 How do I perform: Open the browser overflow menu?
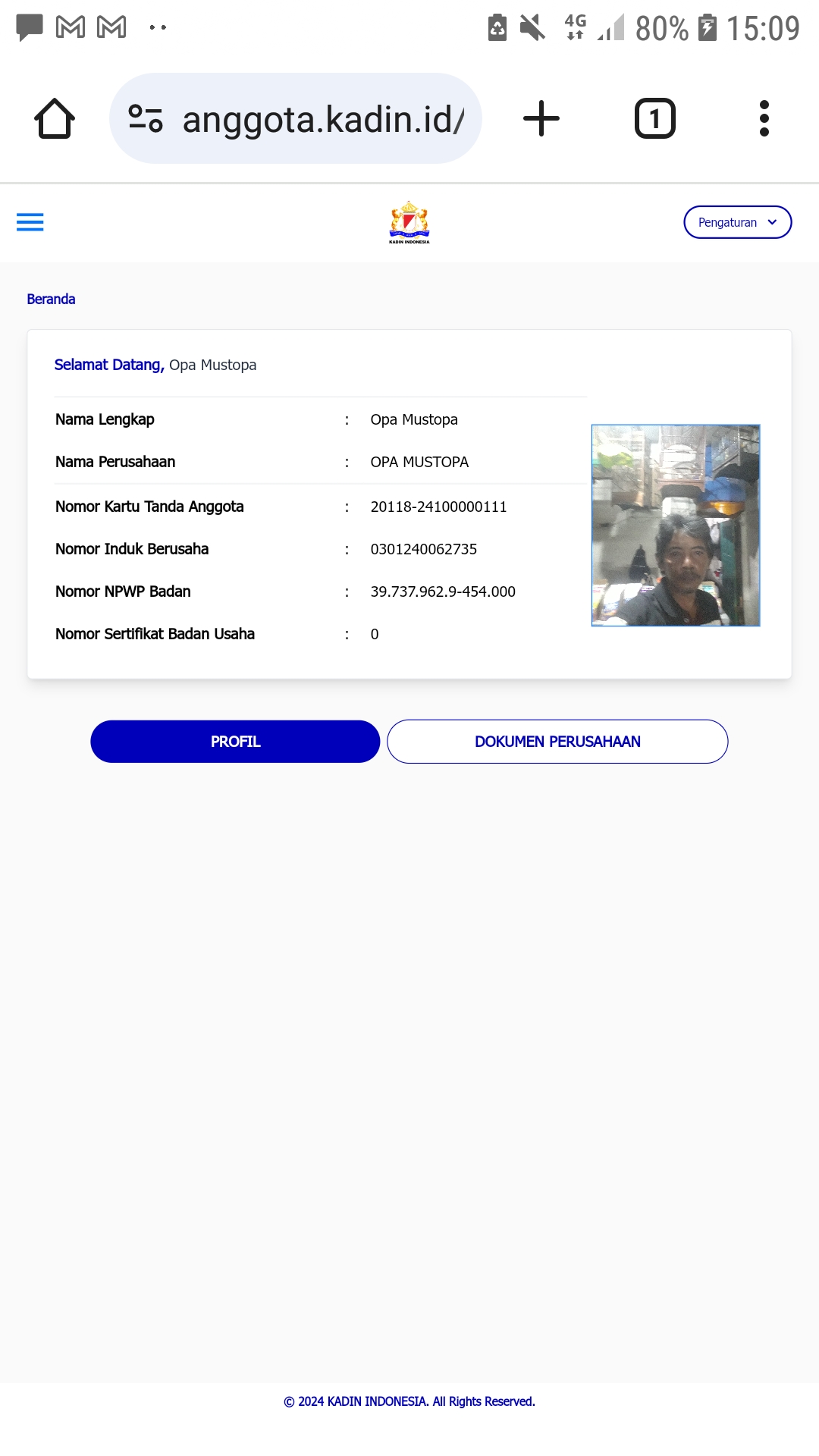[764, 118]
